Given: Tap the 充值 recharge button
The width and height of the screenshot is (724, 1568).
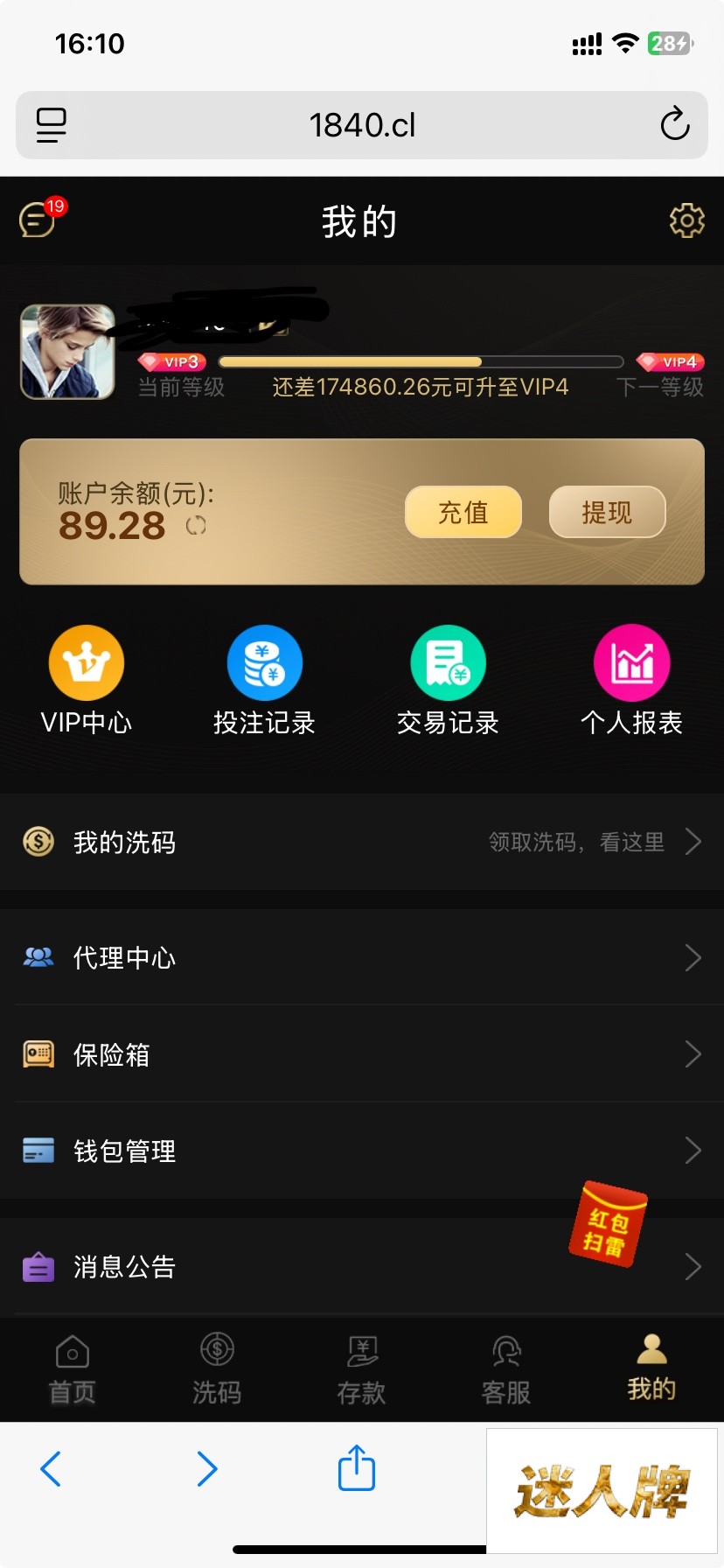Looking at the screenshot, I should click(463, 512).
